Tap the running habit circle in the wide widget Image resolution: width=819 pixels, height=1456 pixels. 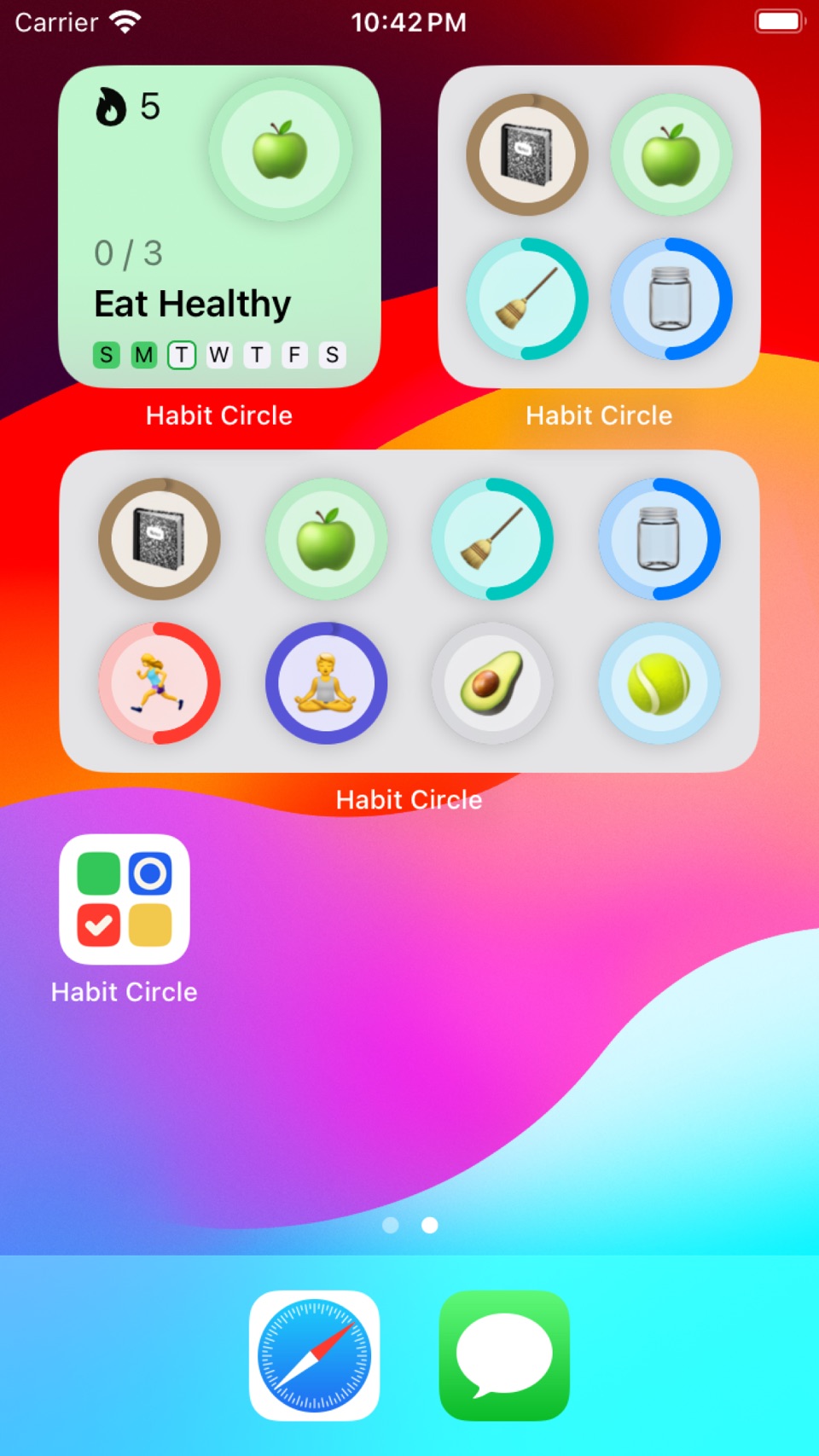click(x=160, y=683)
